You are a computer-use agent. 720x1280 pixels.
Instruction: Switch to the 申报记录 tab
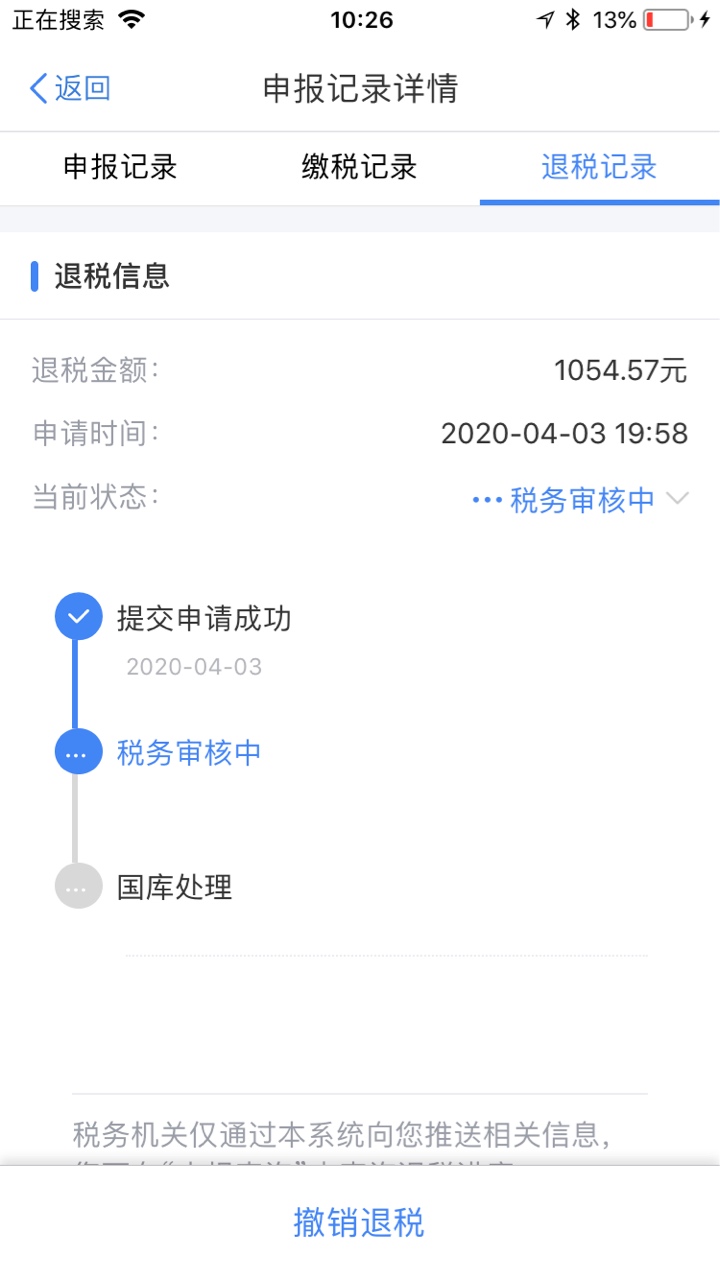click(x=120, y=167)
